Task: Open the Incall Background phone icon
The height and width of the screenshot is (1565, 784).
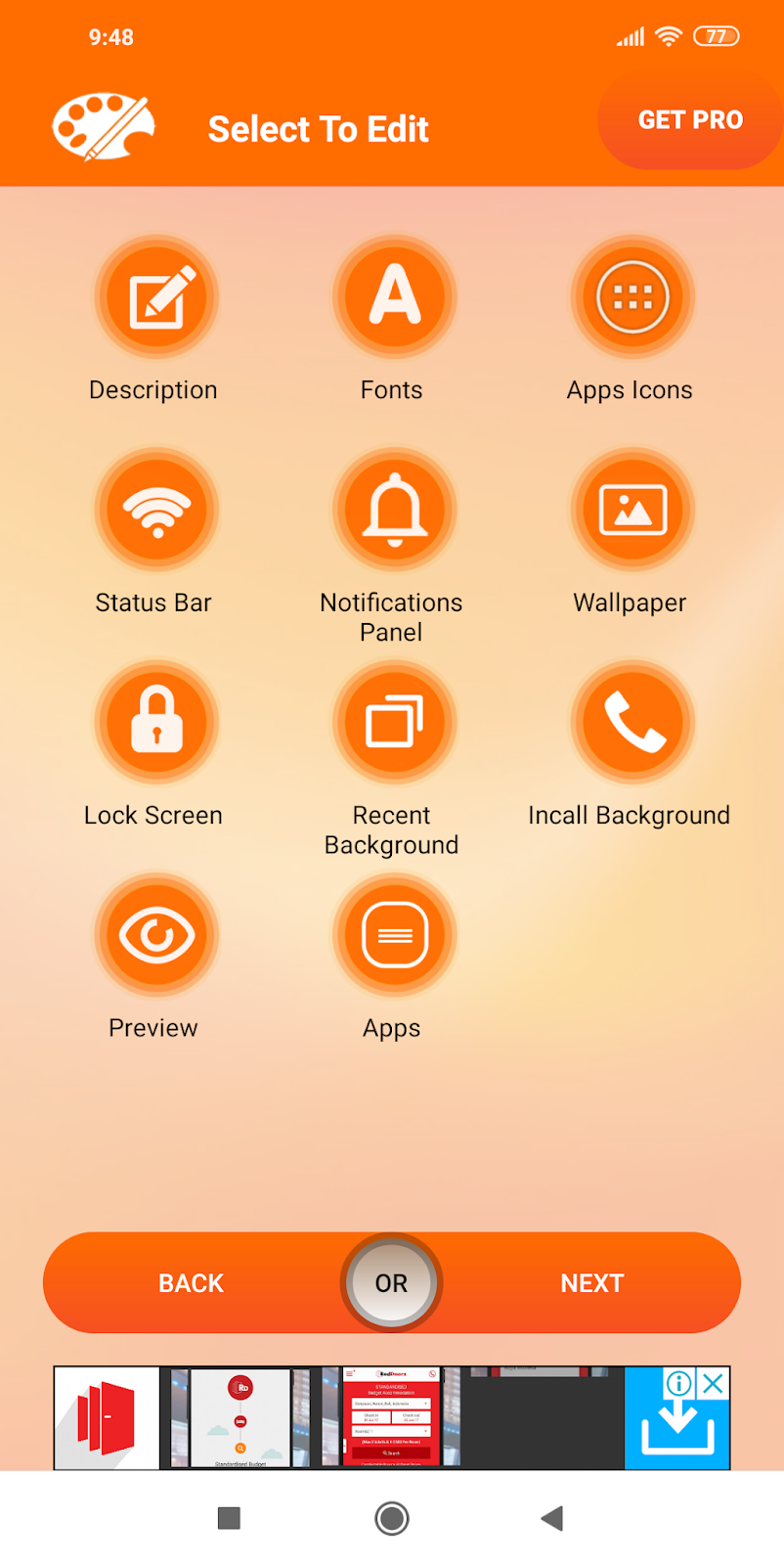Action: pos(632,721)
